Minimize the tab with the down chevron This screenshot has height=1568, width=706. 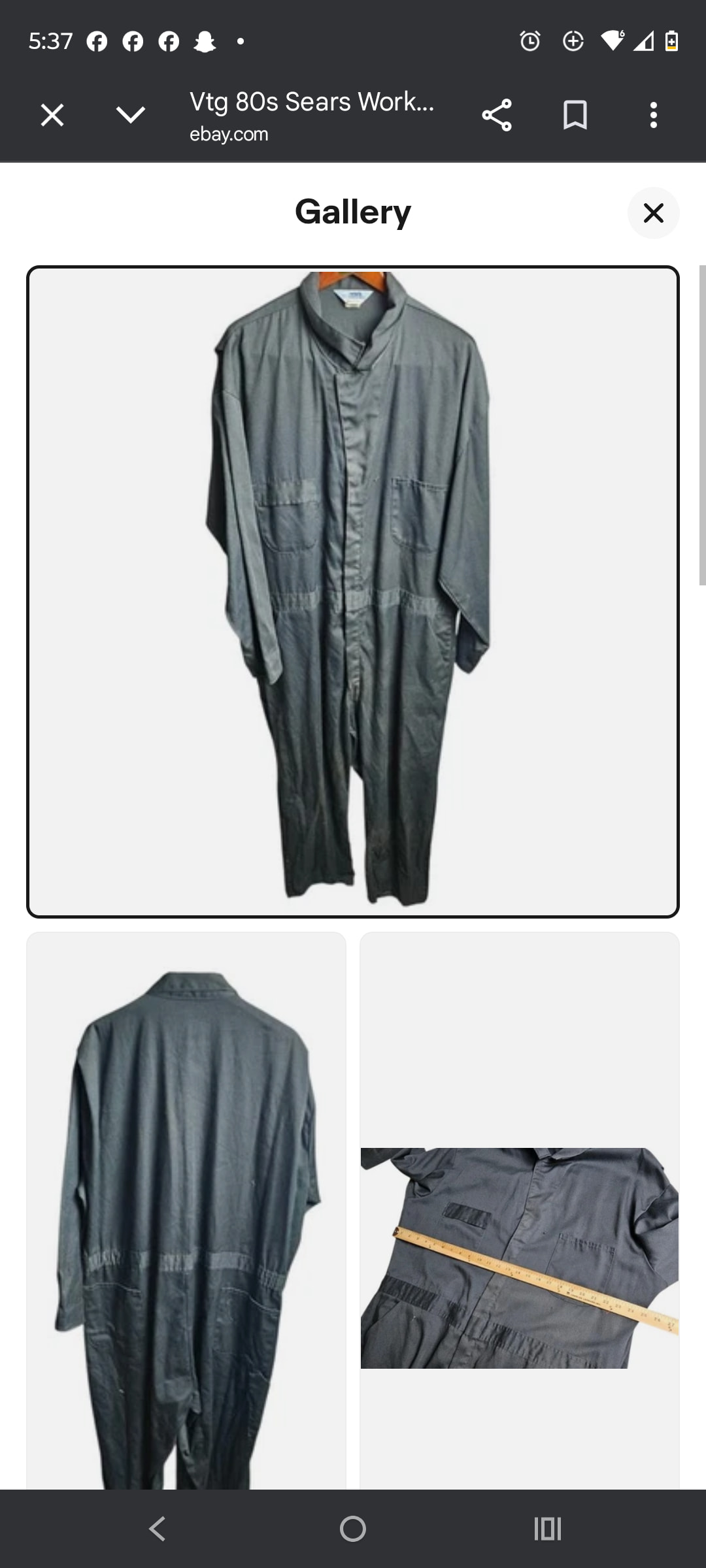pyautogui.click(x=131, y=116)
